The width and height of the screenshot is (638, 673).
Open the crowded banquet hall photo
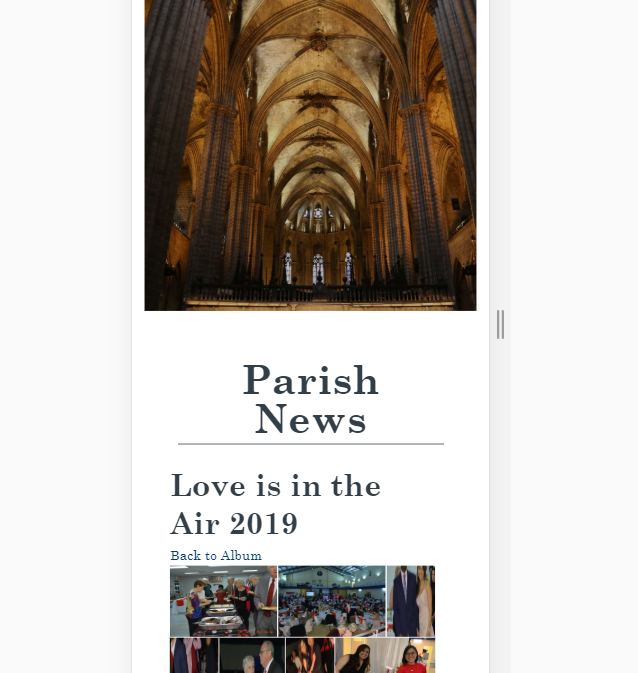click(x=331, y=601)
